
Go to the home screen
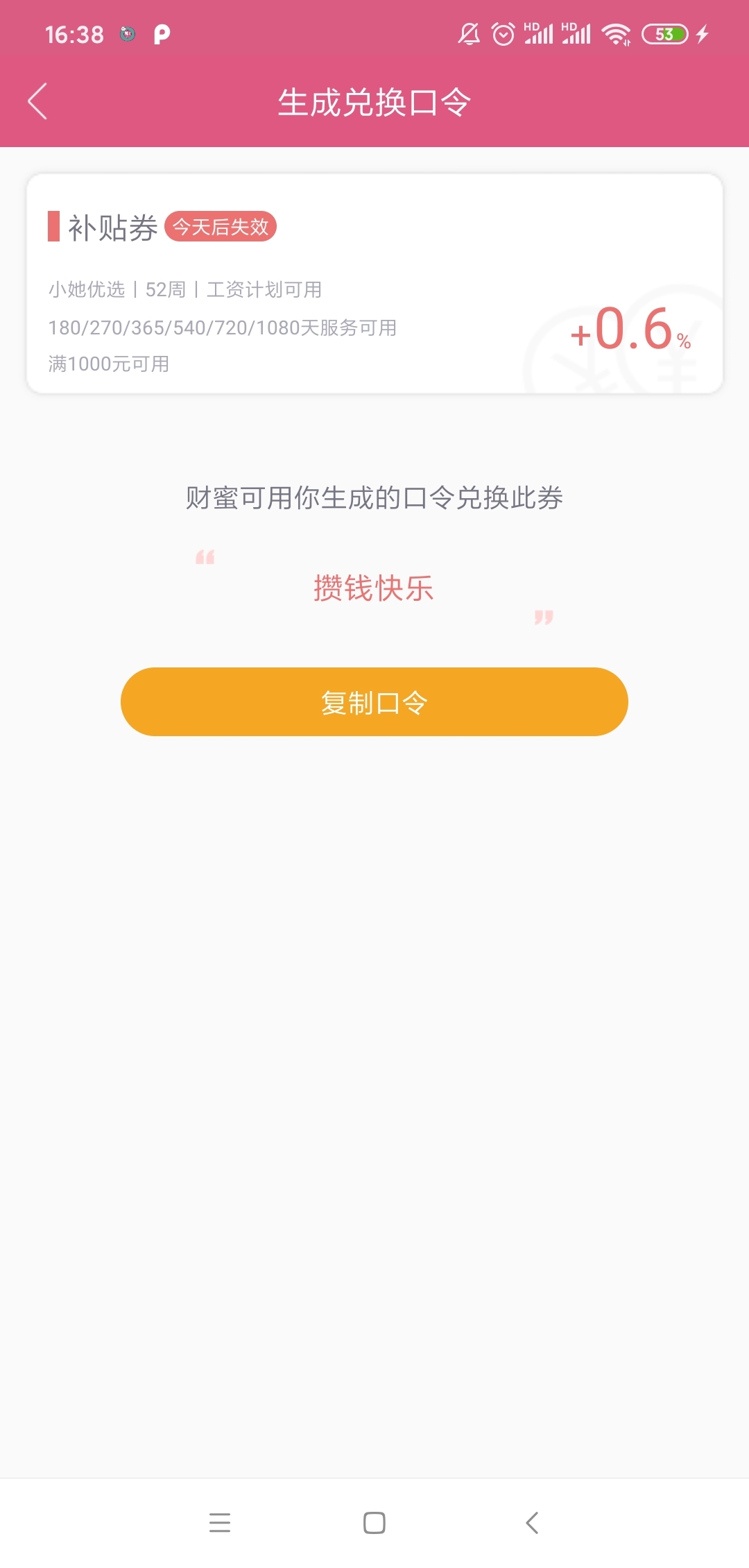pos(374,1522)
